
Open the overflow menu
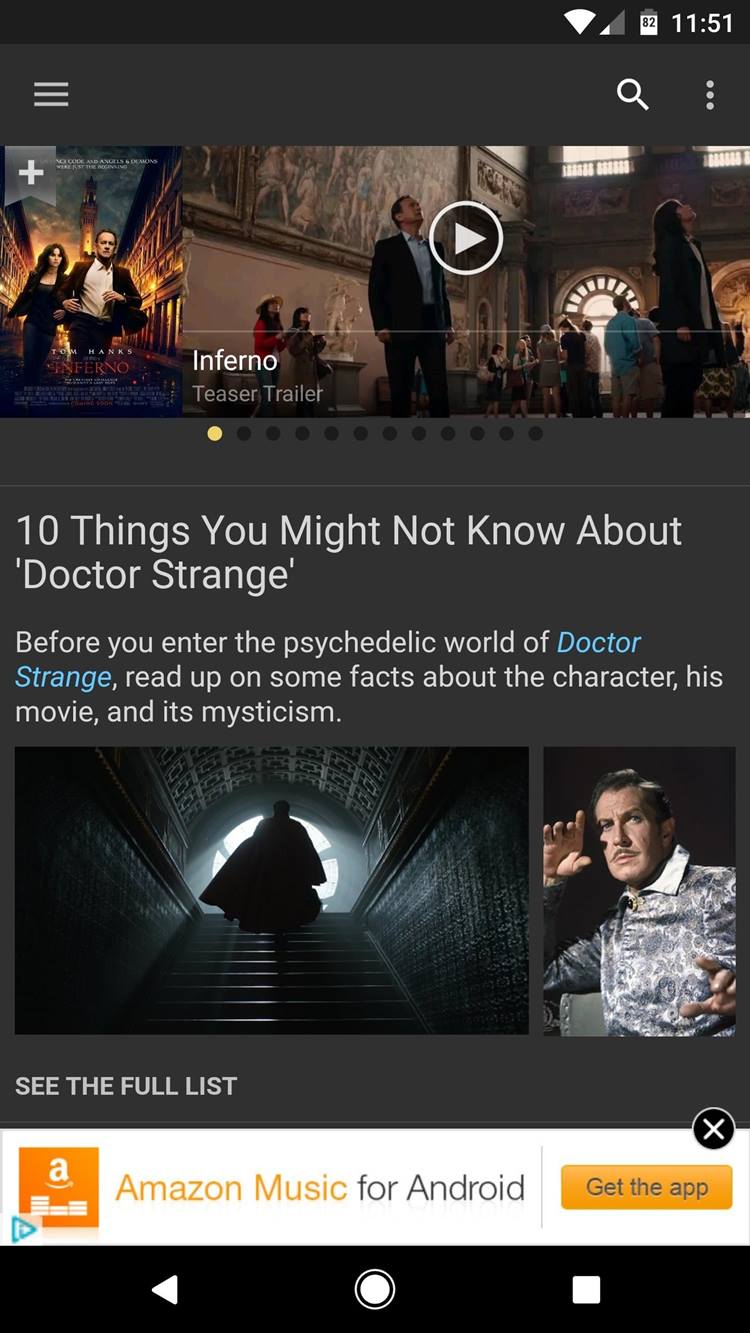pyautogui.click(x=710, y=94)
